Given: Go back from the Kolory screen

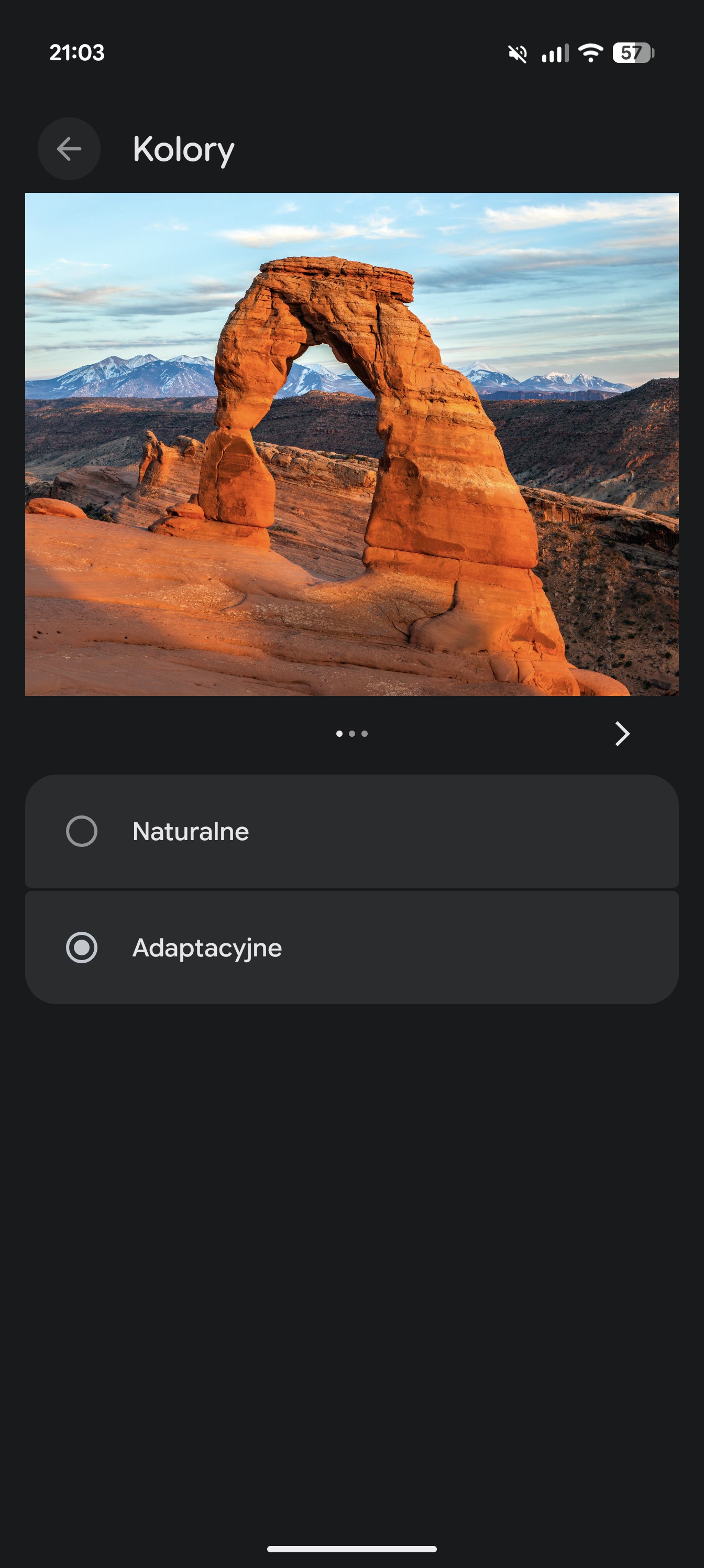Looking at the screenshot, I should click(x=69, y=148).
